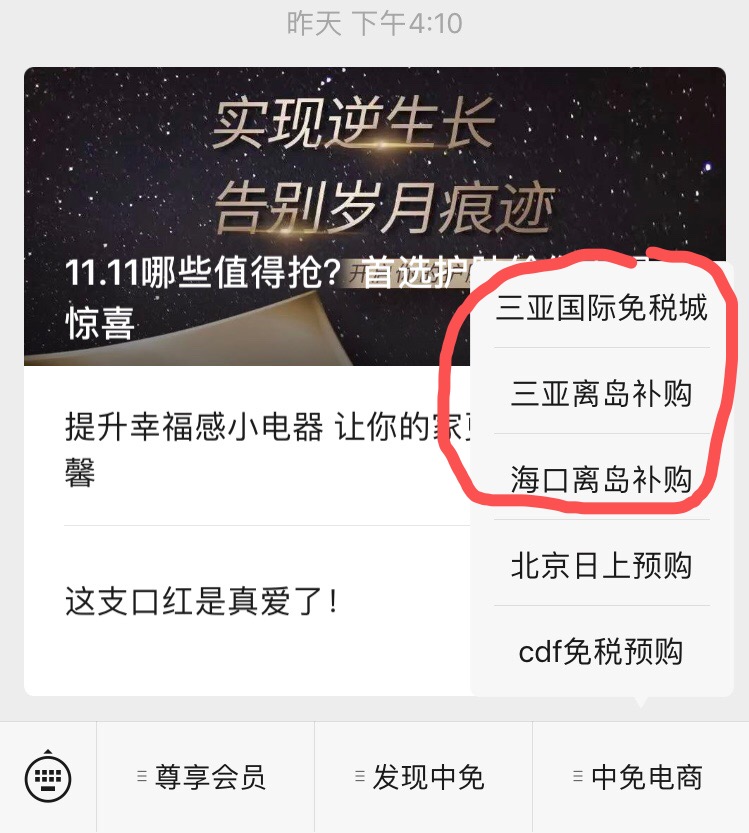749x833 pixels.
Task: Select 三亚国际免税城 from the popup menu
Action: (601, 309)
